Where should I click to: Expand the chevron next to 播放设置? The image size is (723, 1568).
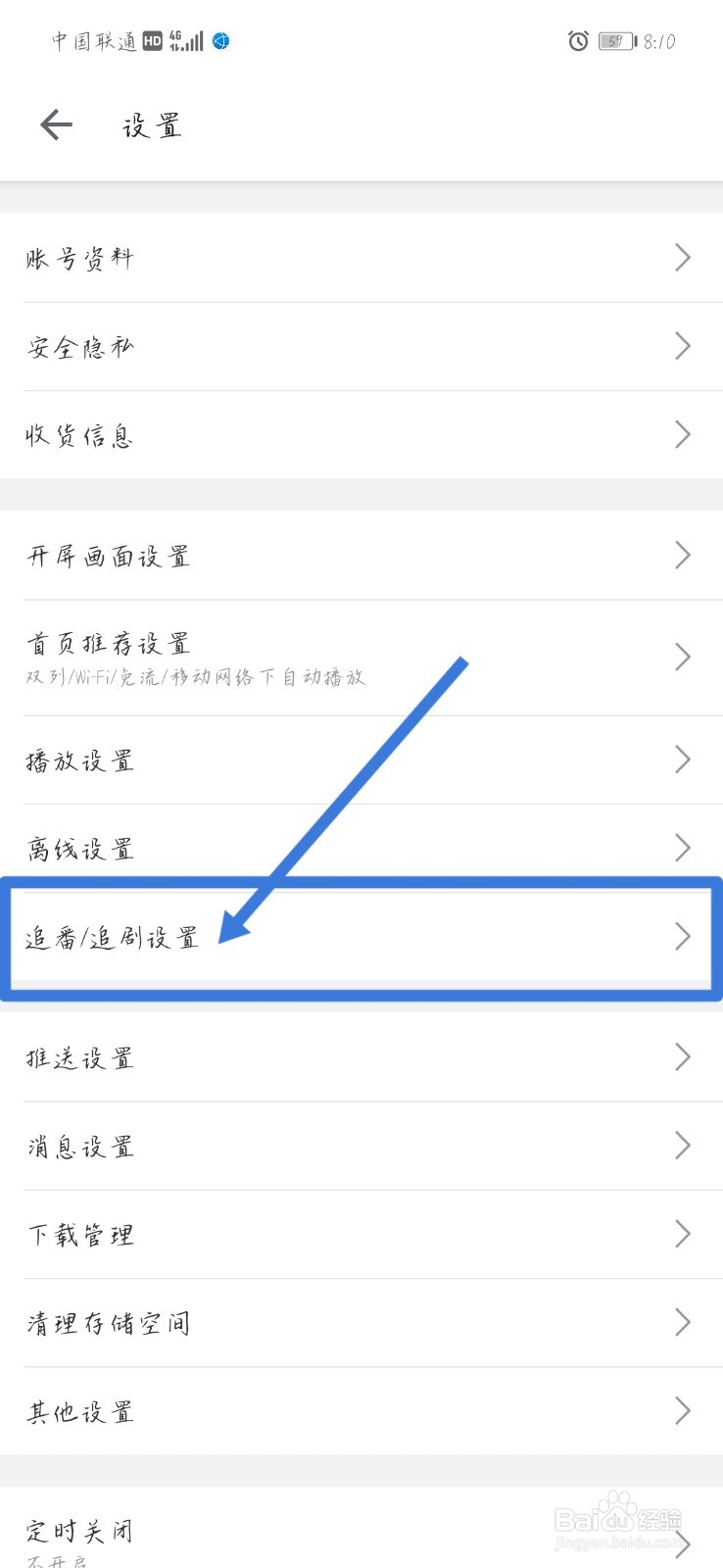[x=683, y=759]
